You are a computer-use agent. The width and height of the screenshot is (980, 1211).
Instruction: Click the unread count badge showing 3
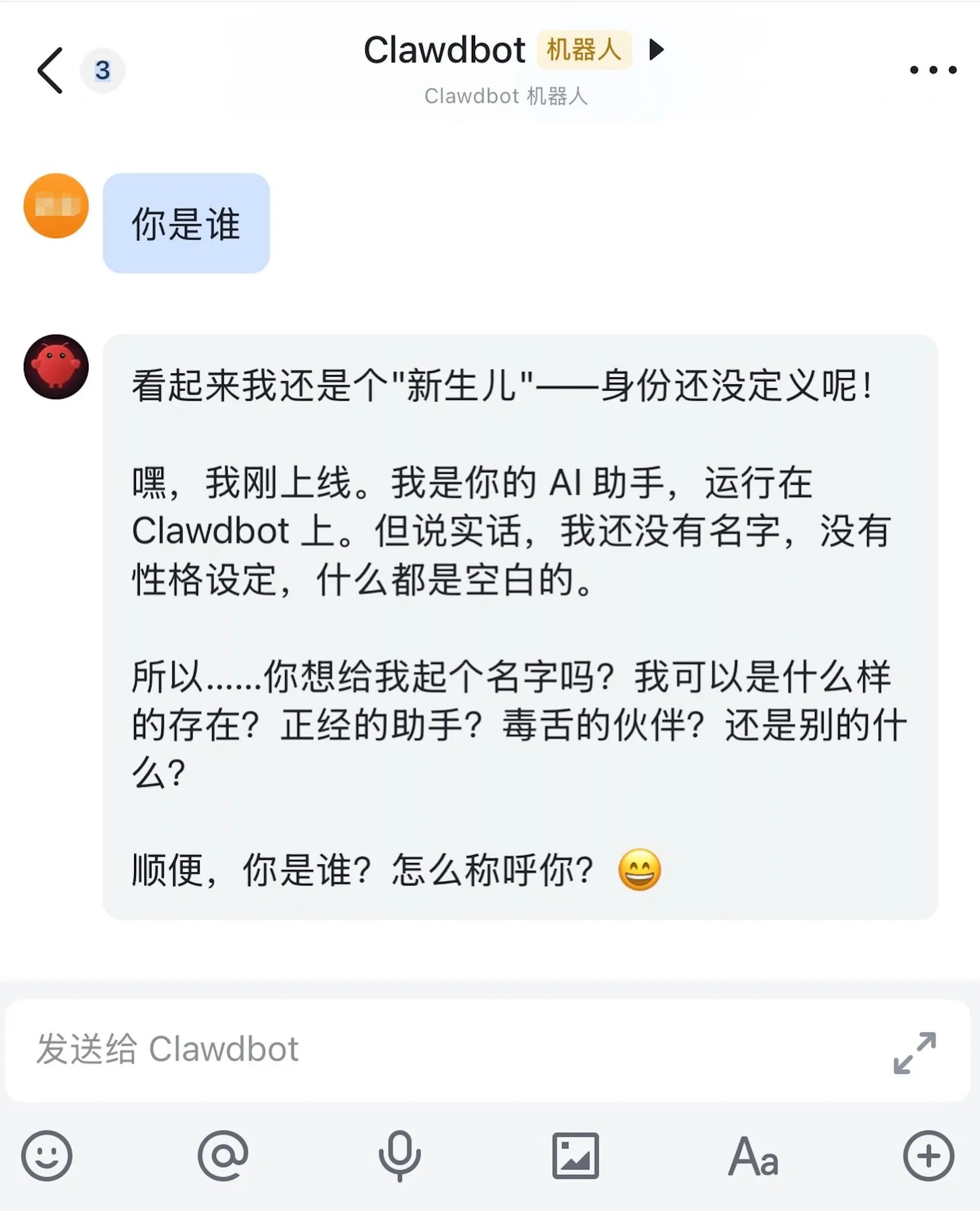click(102, 71)
